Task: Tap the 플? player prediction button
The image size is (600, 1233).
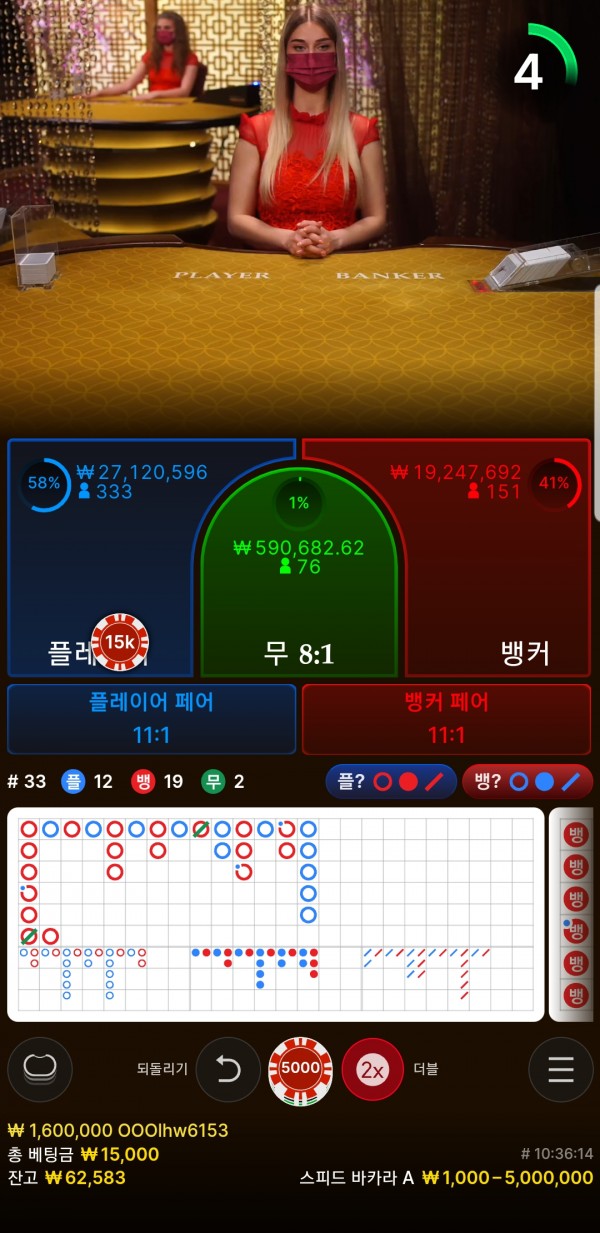Action: coord(391,781)
